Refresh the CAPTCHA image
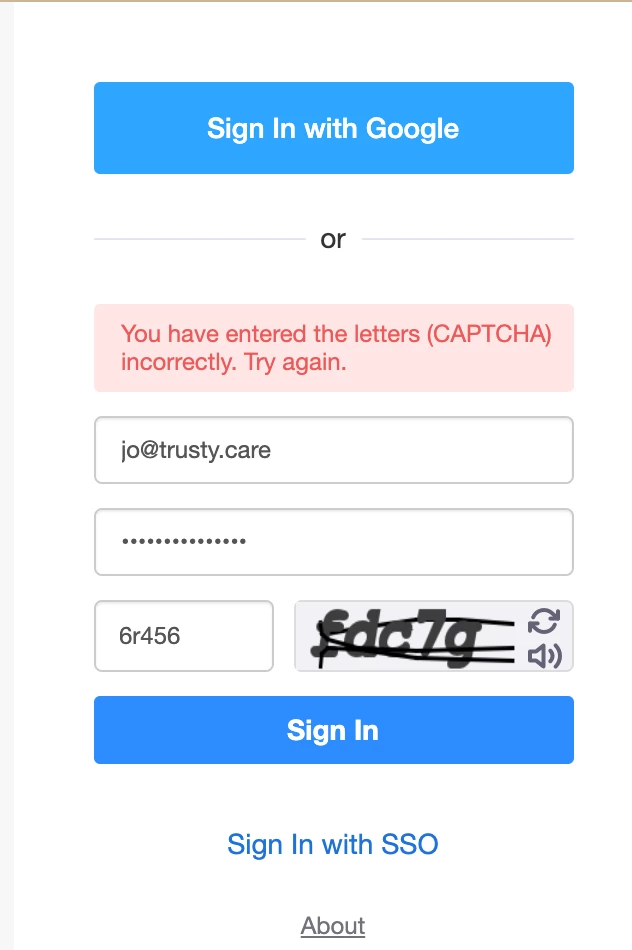Screen dimensions: 632x950 (x=544, y=621)
